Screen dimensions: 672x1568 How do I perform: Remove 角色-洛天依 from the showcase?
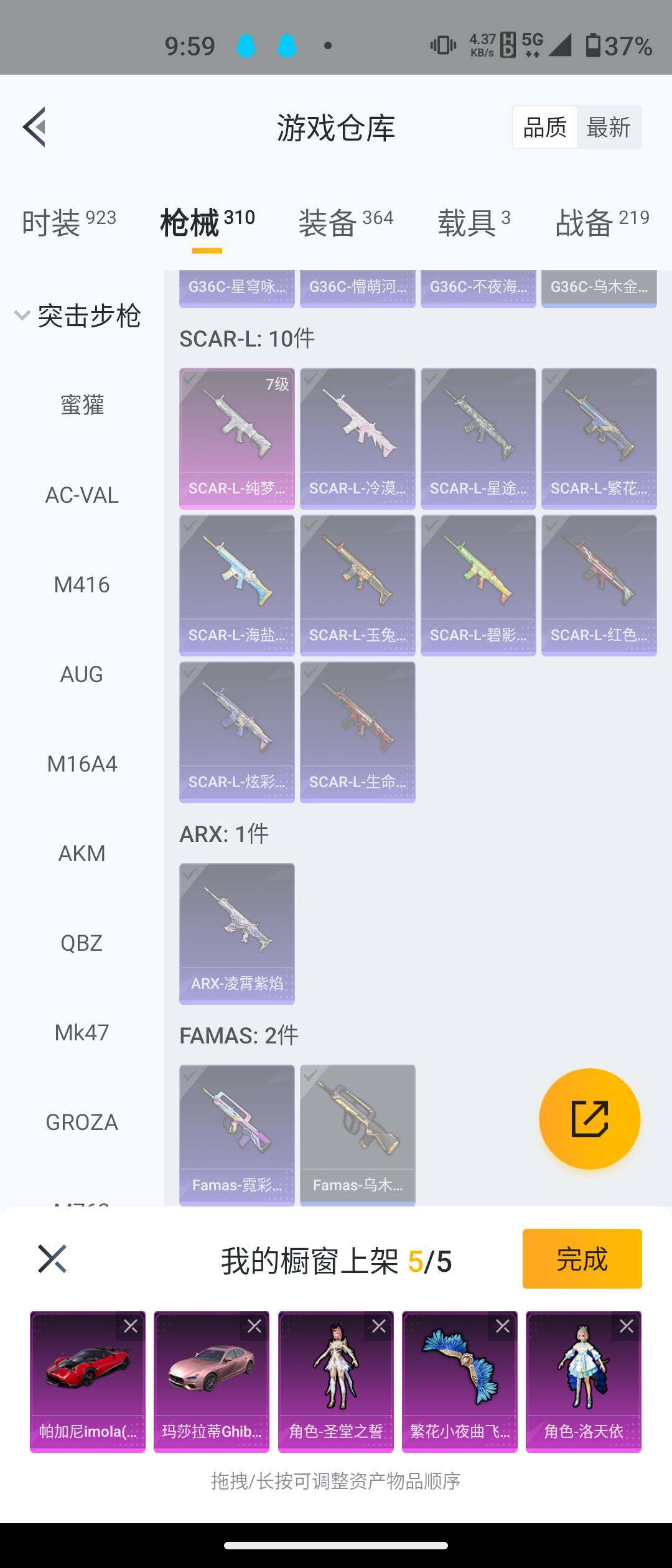626,1327
